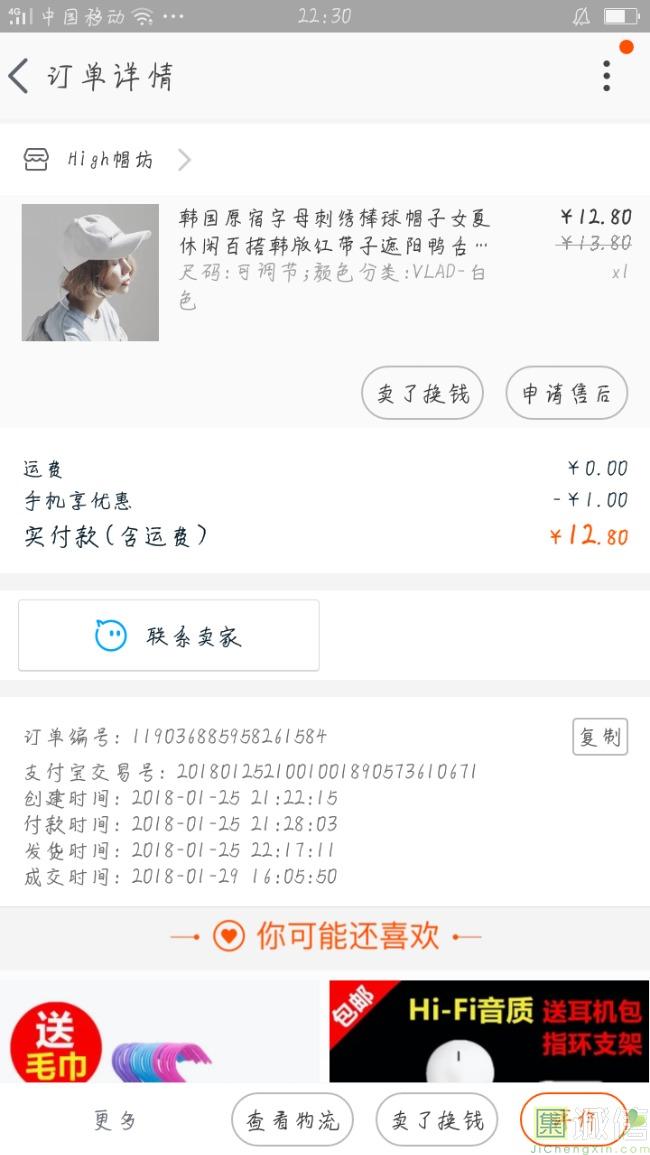
Task: View shipment tracking via 查看物流
Action: (x=293, y=1120)
